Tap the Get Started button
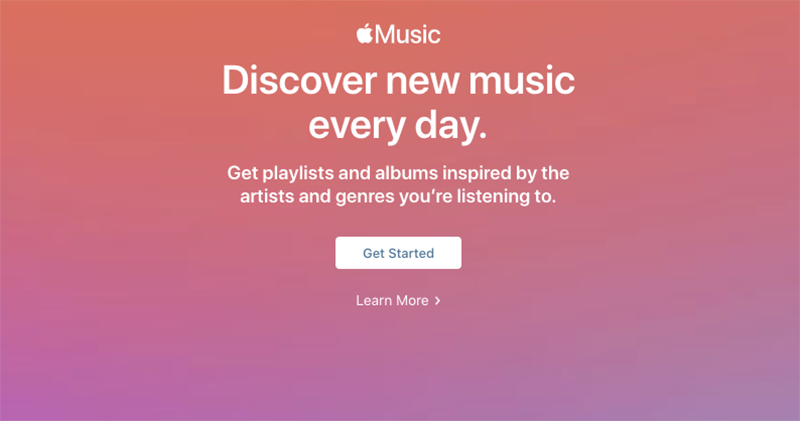The height and width of the screenshot is (421, 800). tap(398, 253)
